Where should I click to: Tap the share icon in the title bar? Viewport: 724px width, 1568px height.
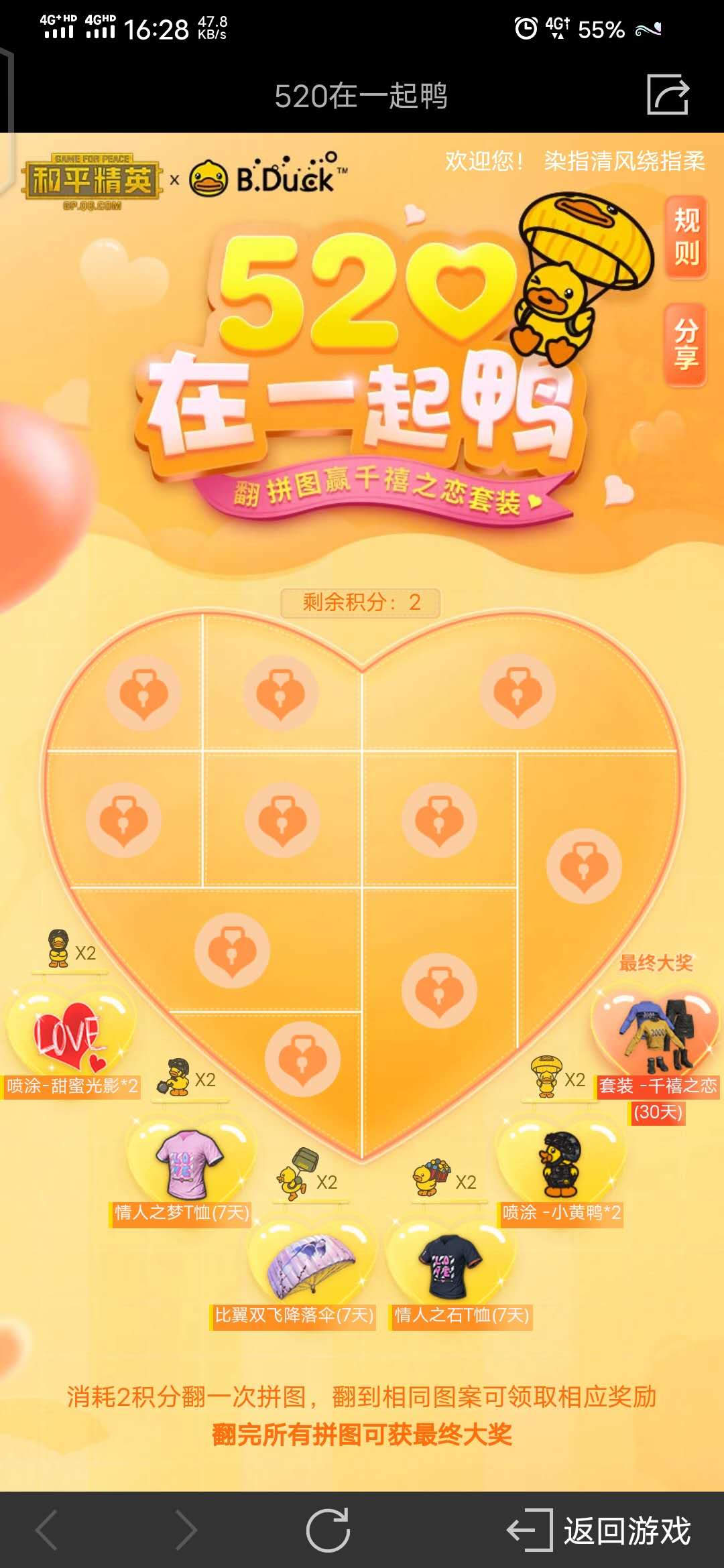(x=668, y=95)
